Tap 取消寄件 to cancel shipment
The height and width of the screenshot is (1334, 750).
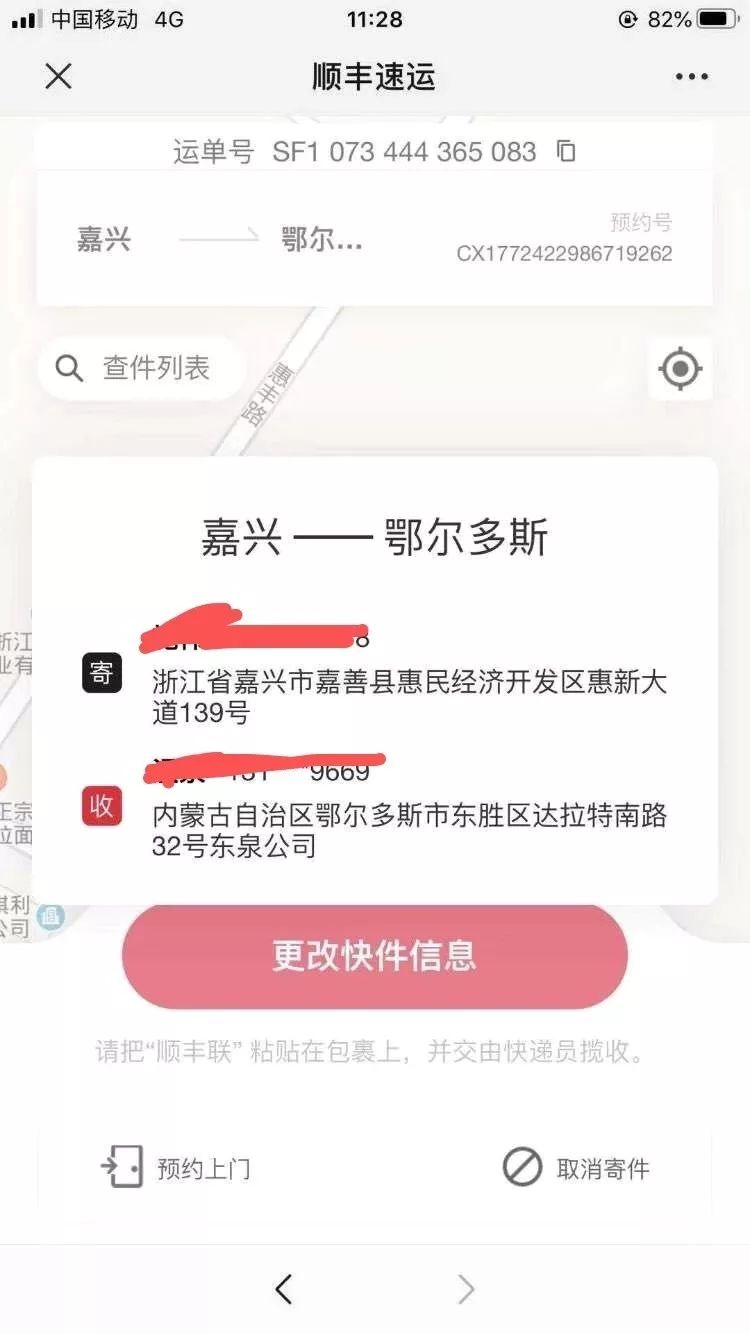click(576, 1167)
